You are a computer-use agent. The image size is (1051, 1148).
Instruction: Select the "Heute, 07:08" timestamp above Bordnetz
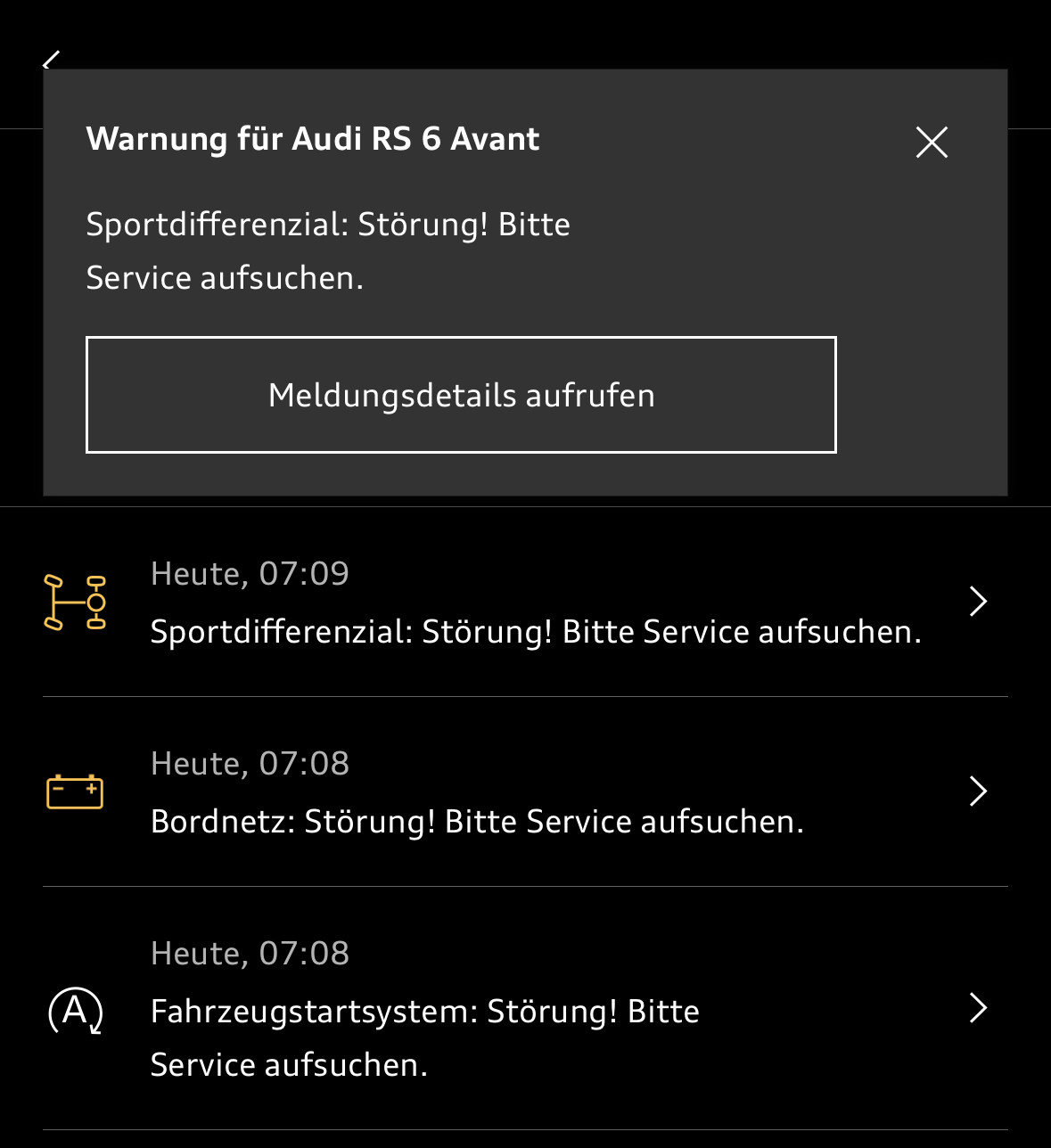click(x=250, y=764)
